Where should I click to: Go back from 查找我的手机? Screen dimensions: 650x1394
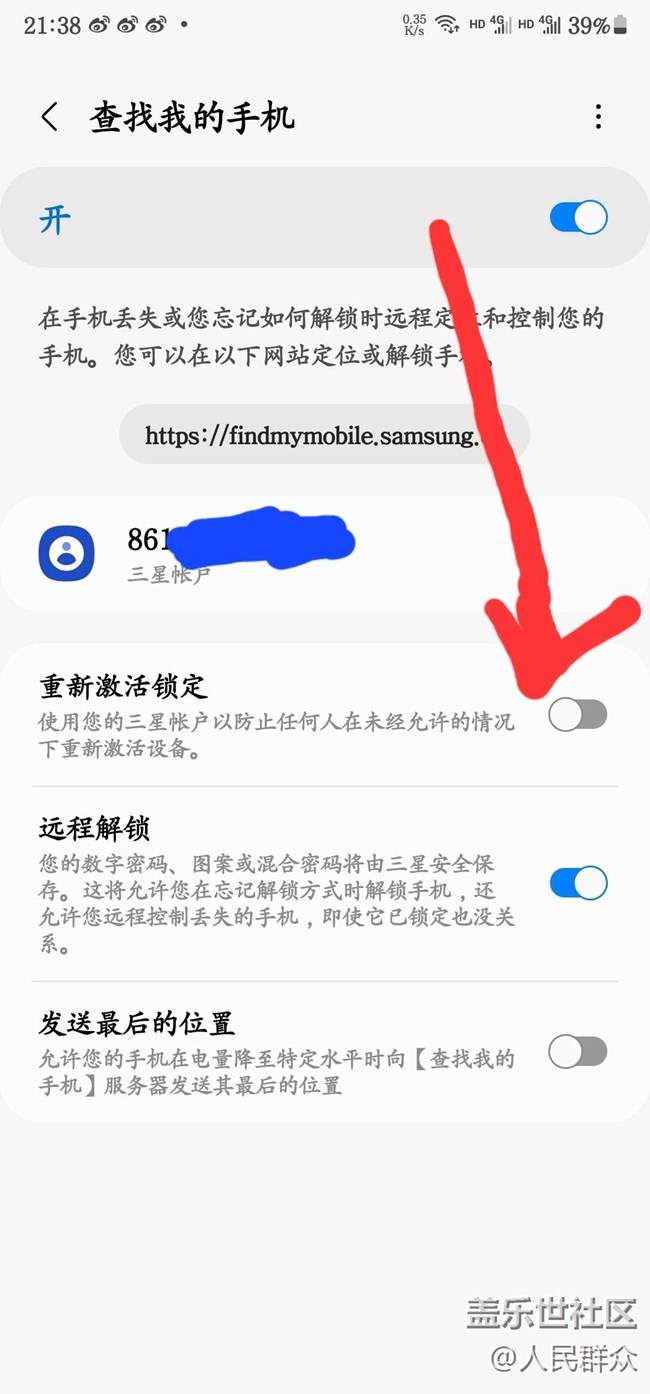coord(50,117)
